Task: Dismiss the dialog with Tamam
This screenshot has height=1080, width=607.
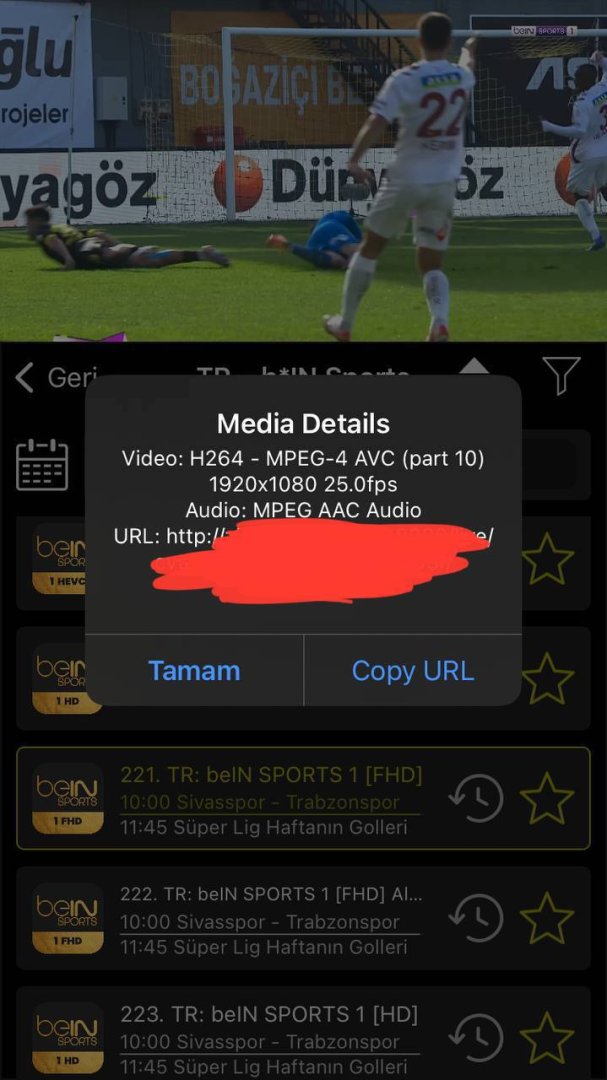Action: coord(194,670)
